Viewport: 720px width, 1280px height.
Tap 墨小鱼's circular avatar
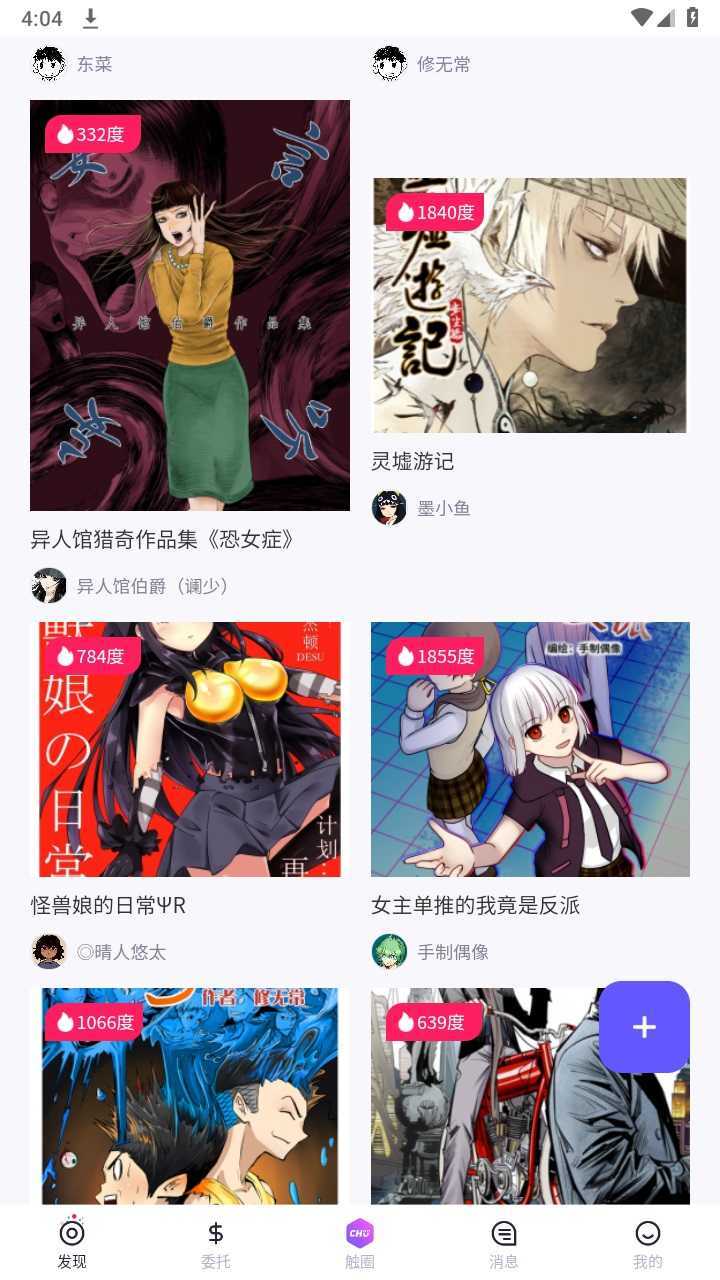(x=388, y=508)
